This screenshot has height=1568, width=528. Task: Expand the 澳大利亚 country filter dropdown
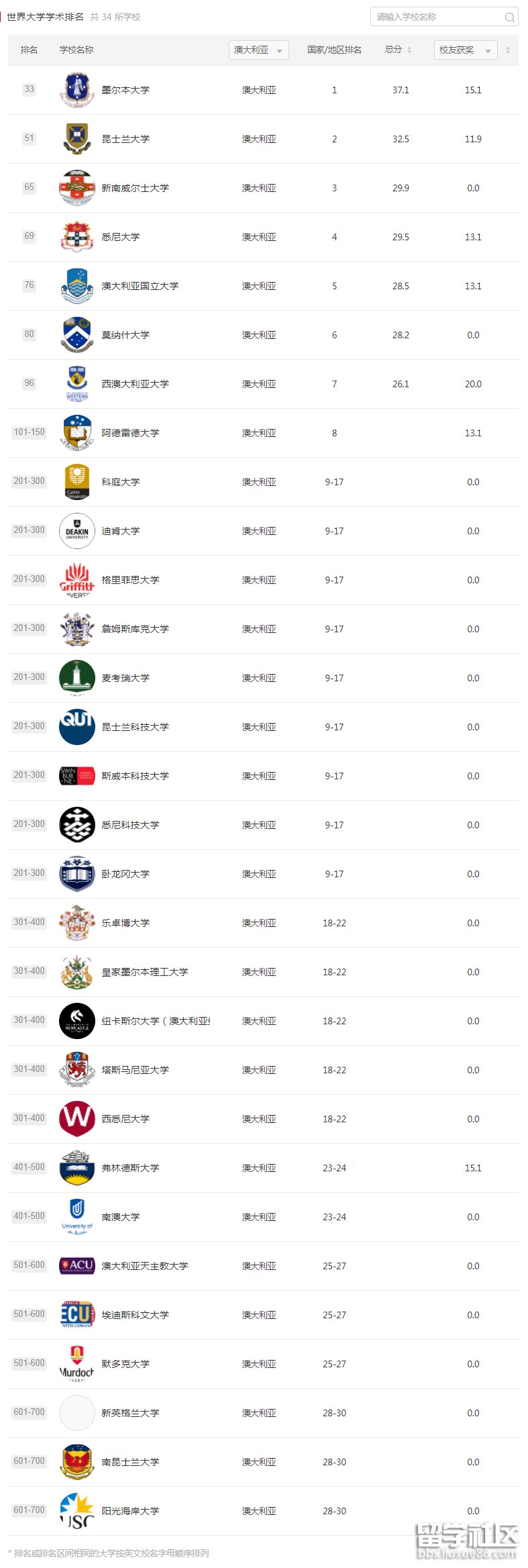[258, 50]
